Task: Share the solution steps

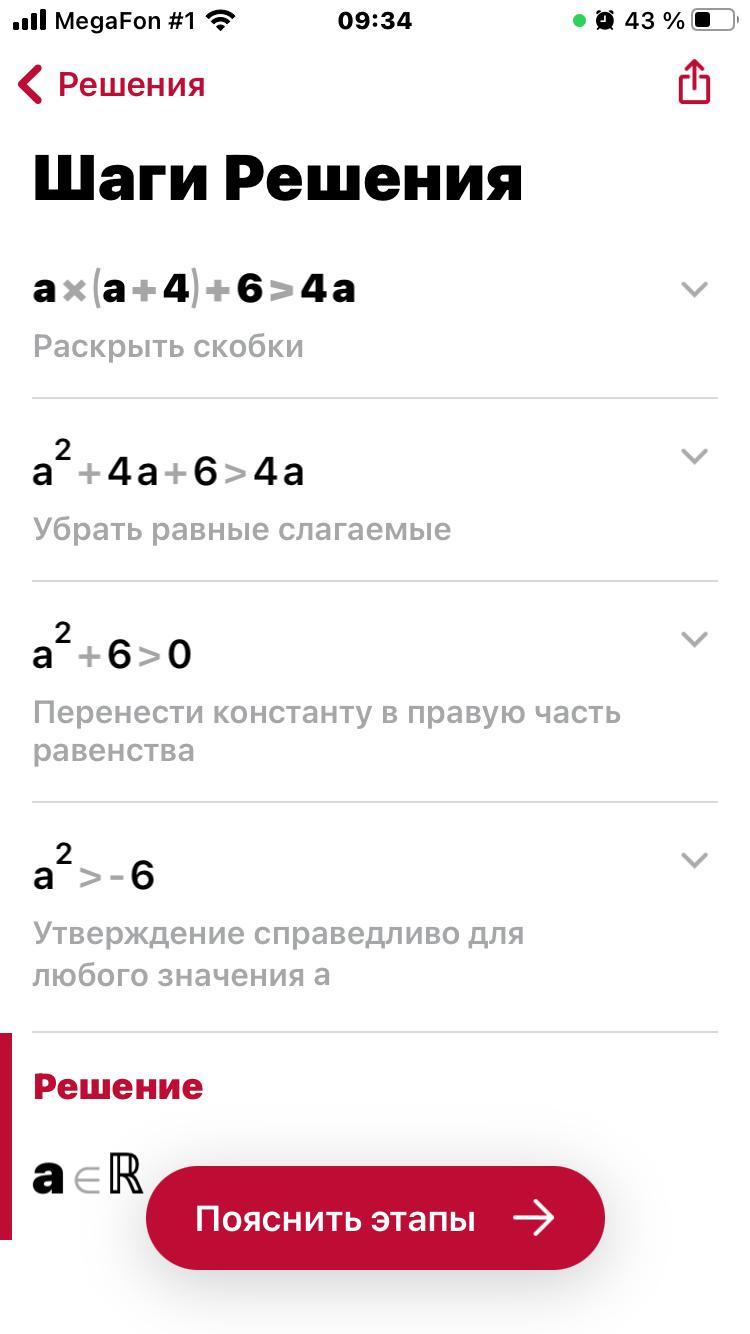Action: pyautogui.click(x=694, y=82)
